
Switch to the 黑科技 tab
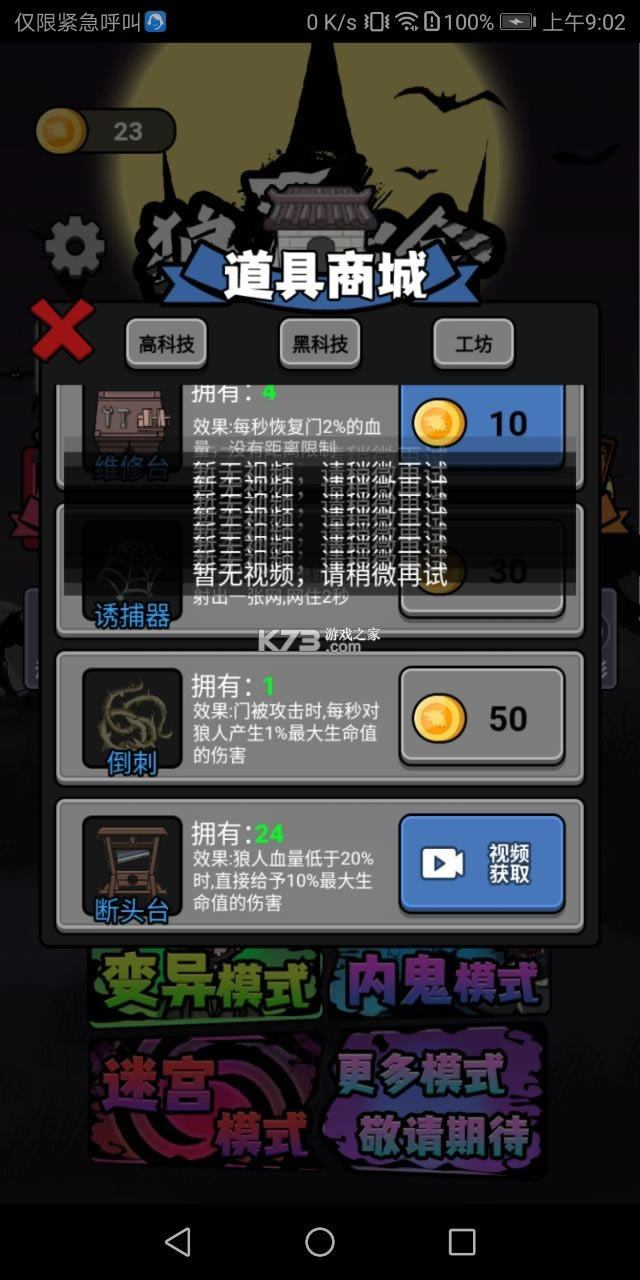point(320,344)
